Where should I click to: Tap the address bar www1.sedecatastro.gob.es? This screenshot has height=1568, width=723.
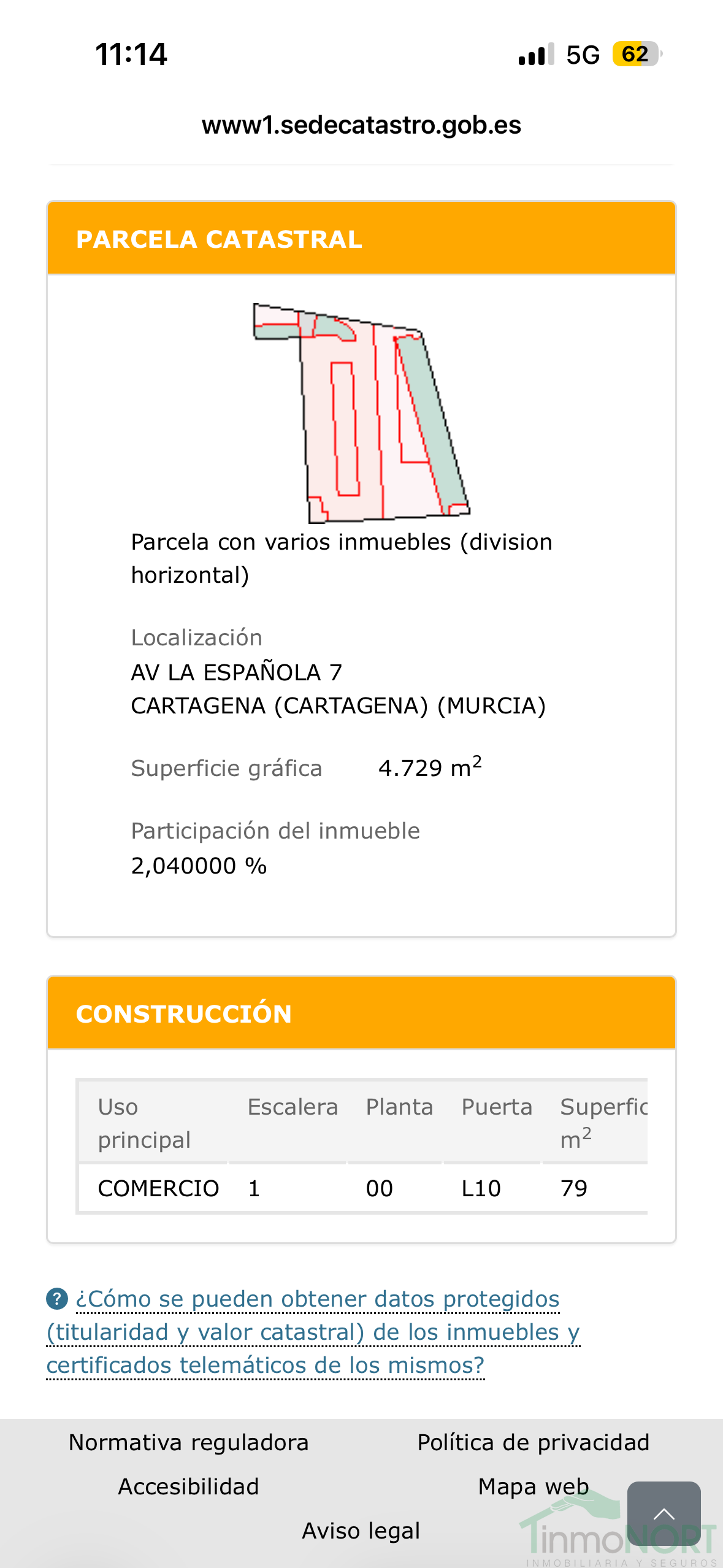point(361,126)
